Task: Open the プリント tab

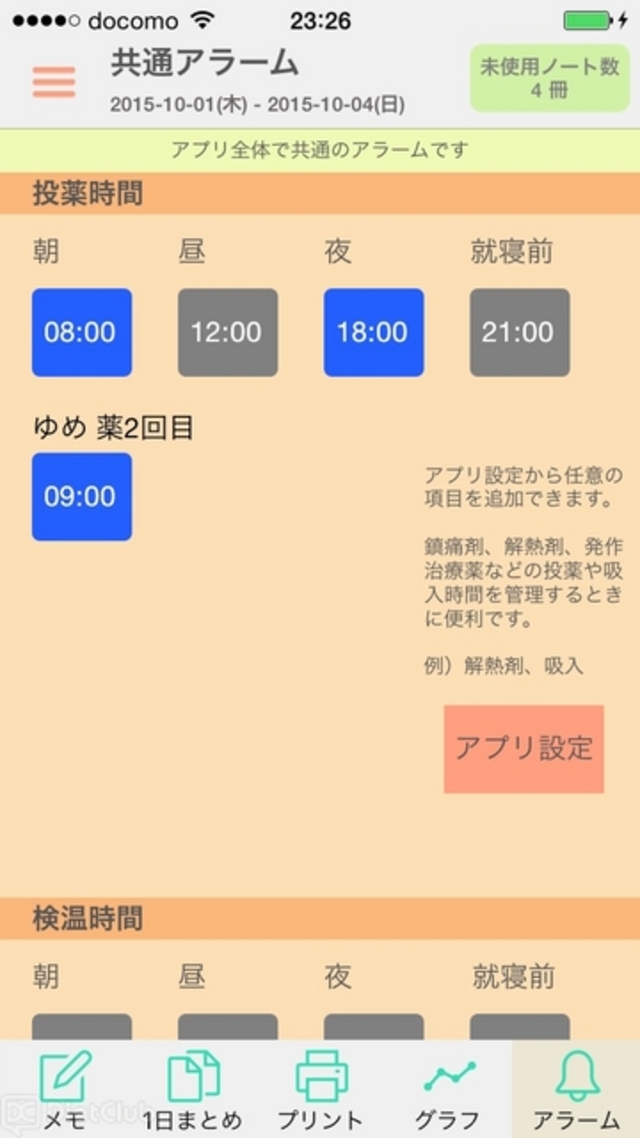Action: tap(320, 1090)
